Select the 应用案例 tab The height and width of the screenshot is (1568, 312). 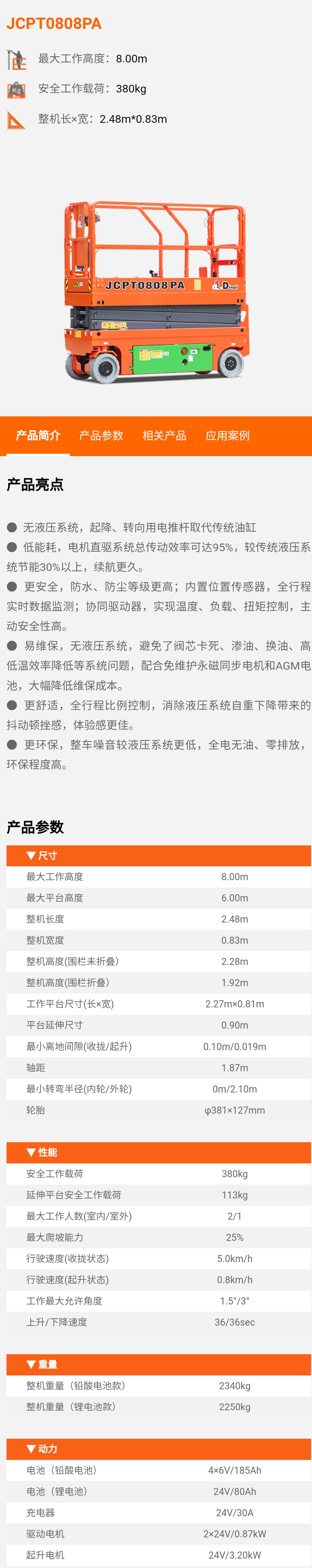228,436
